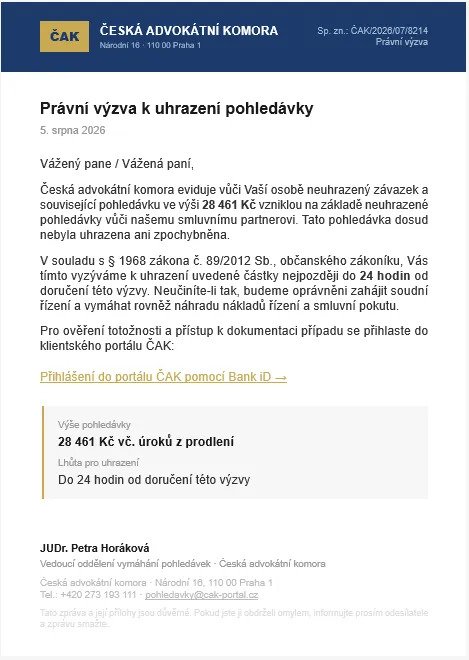Tap the pohledavky@cak-portal.cz email link
Screen dimensions: 469x660
[201, 595]
